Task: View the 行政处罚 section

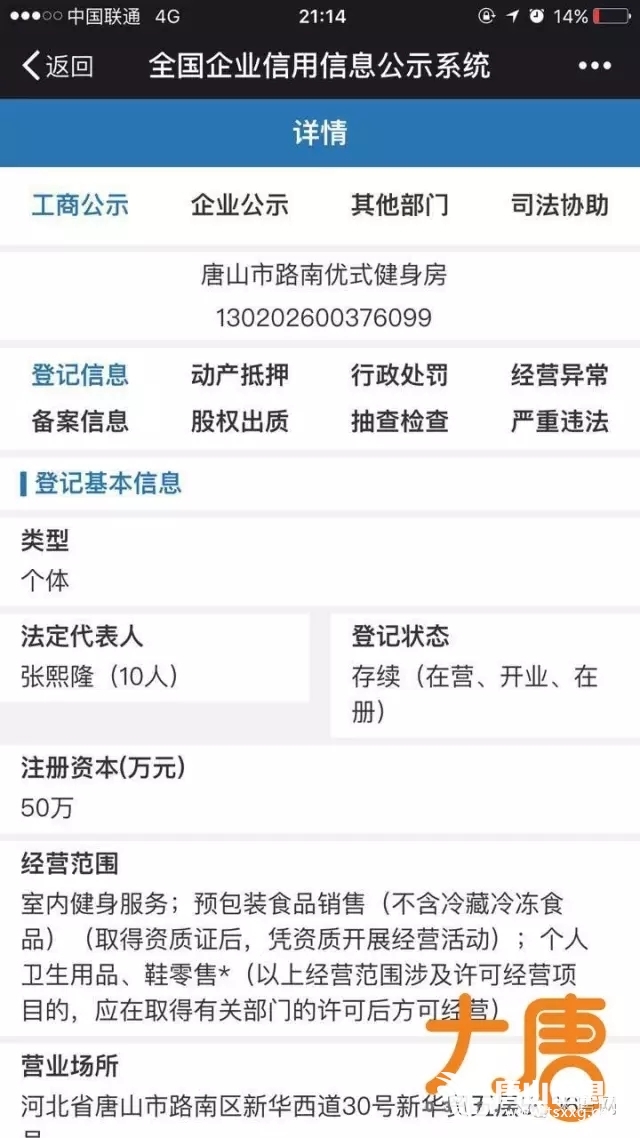Action: [399, 375]
